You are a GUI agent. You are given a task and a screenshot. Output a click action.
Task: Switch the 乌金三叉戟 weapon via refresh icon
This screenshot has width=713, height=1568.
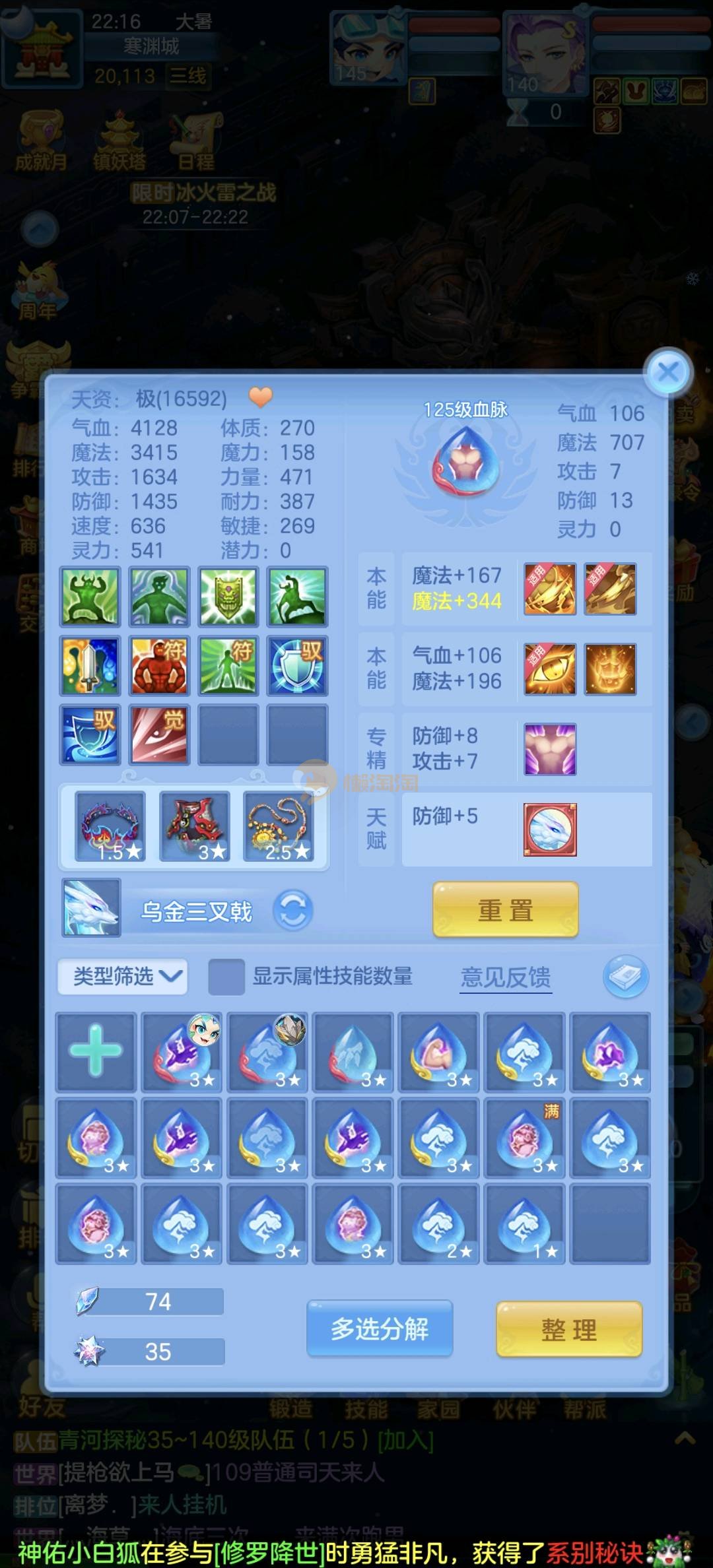tap(292, 910)
